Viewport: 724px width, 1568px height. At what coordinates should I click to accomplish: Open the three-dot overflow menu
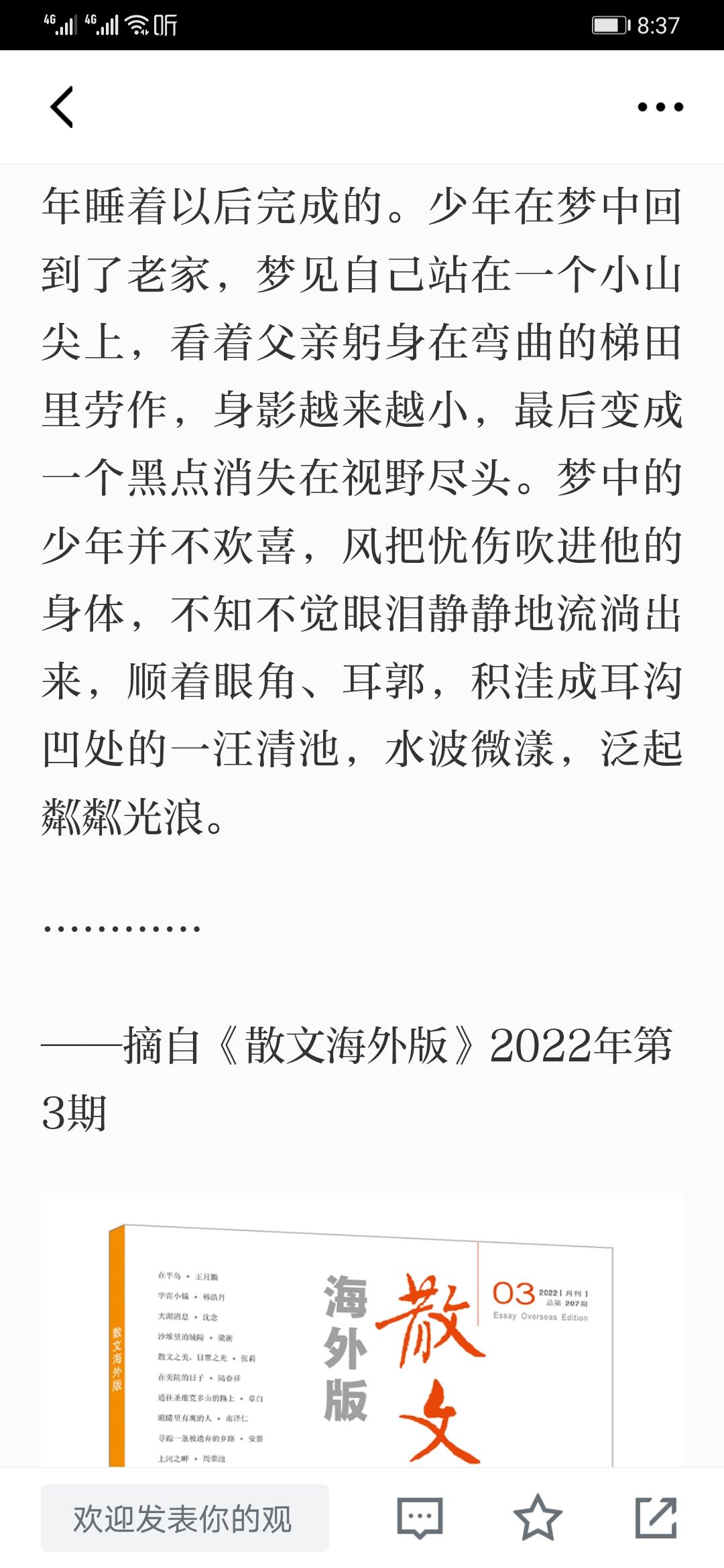point(660,107)
